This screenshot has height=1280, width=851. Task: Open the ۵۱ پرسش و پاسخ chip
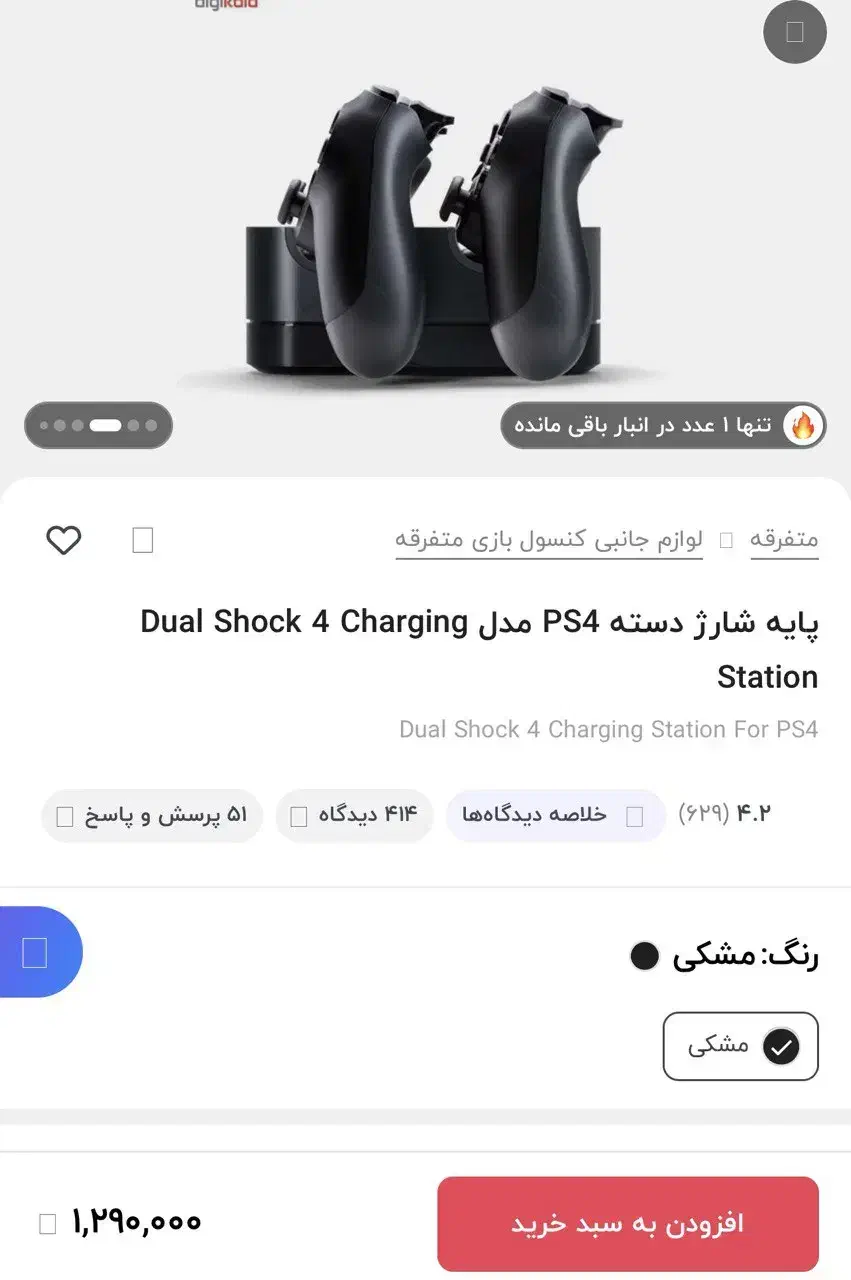pos(151,815)
